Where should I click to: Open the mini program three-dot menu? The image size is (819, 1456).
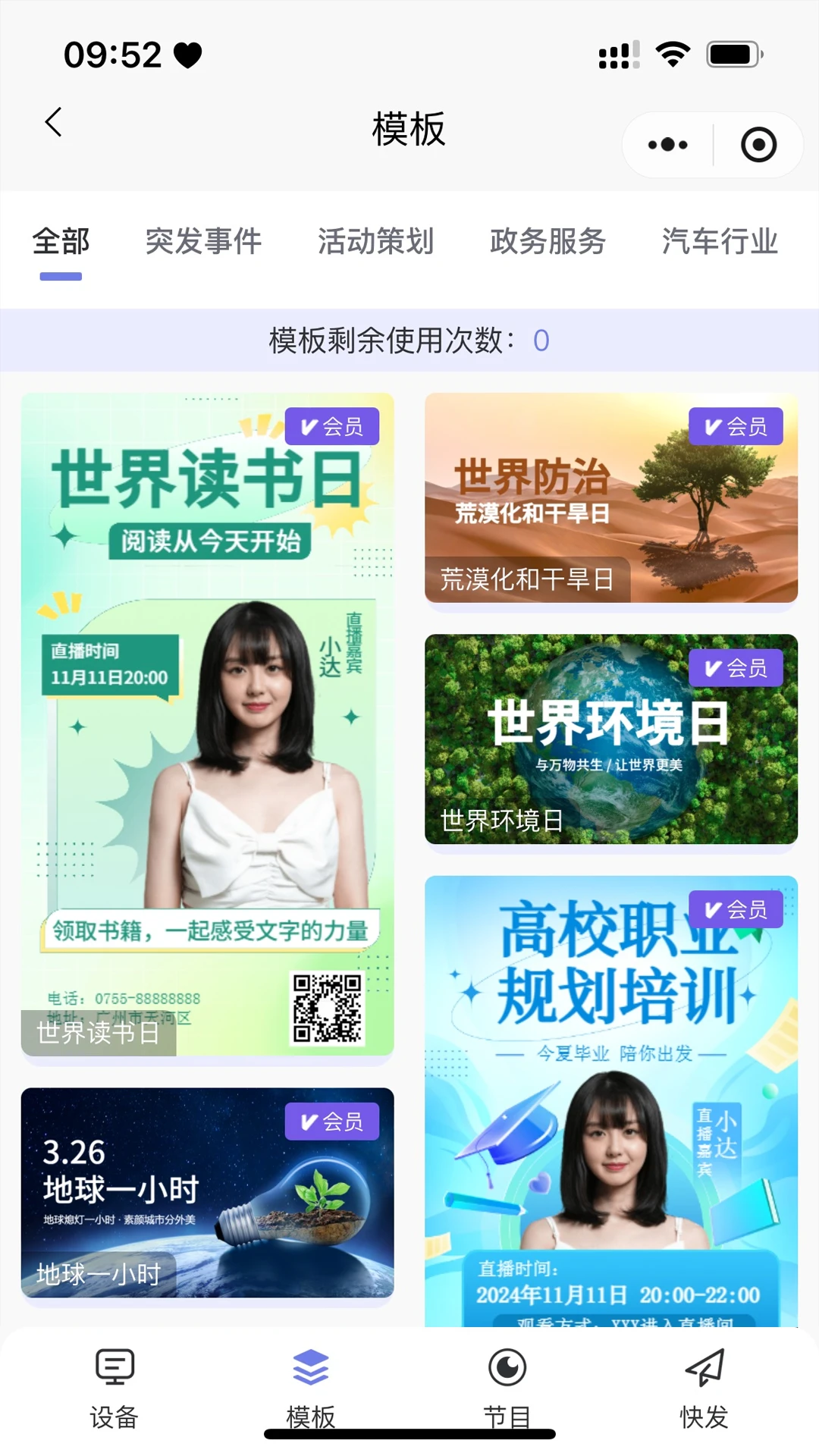tap(667, 145)
